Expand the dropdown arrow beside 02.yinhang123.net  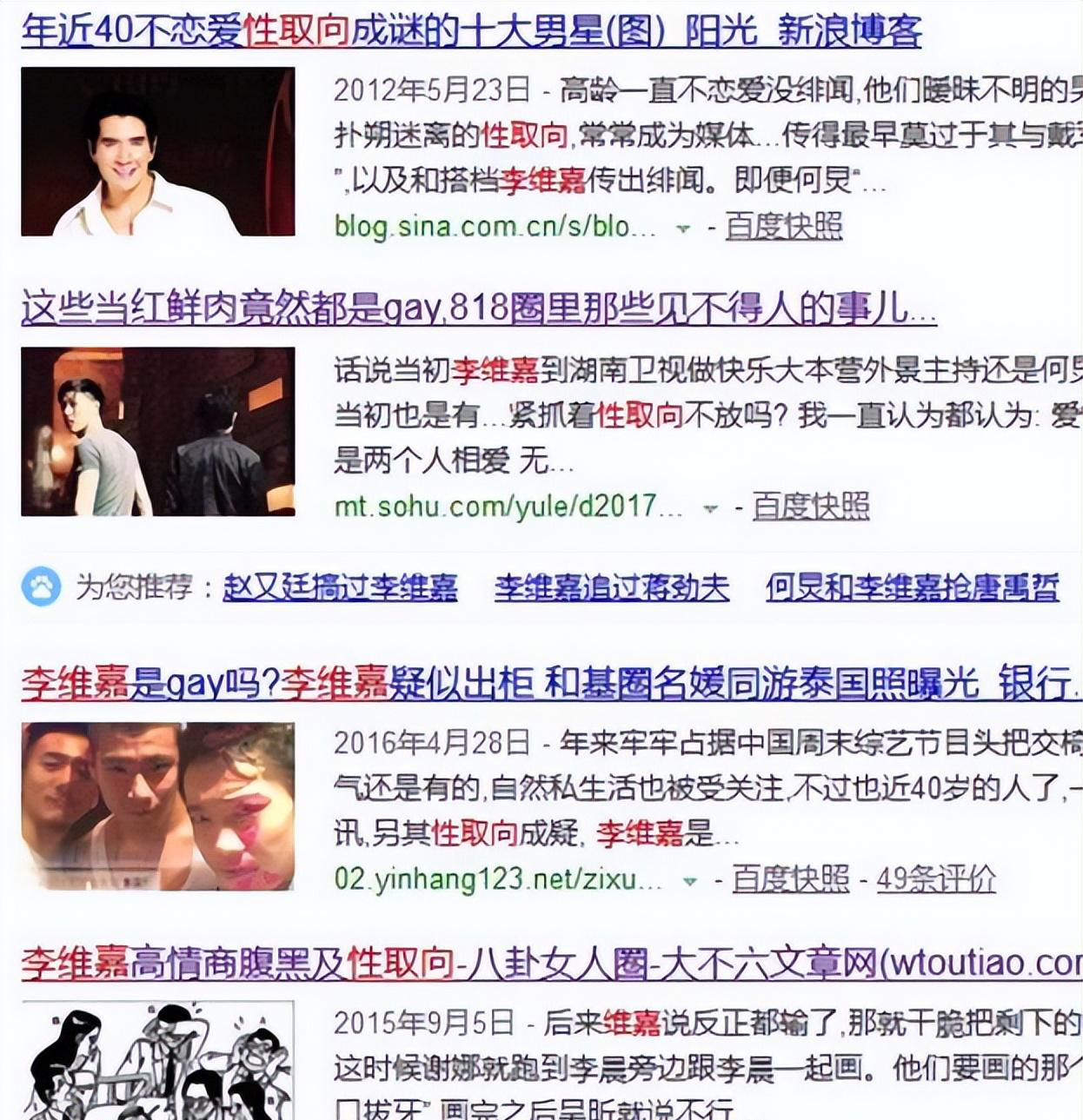pyautogui.click(x=690, y=882)
